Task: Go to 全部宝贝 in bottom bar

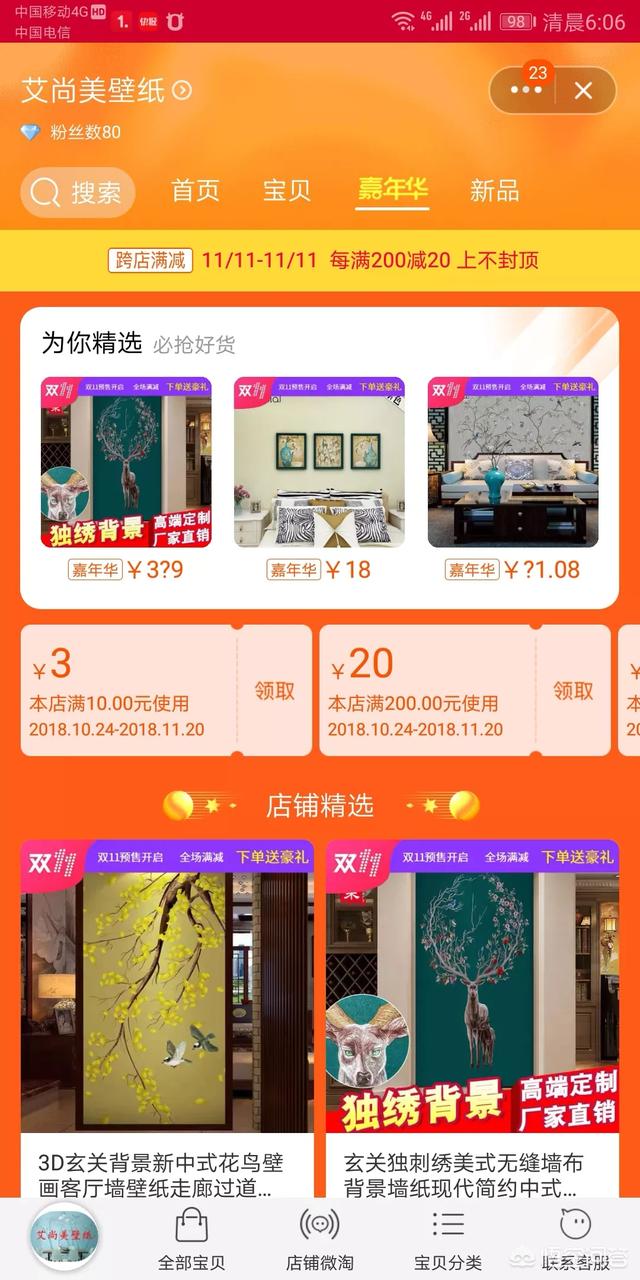Action: [x=191, y=1239]
